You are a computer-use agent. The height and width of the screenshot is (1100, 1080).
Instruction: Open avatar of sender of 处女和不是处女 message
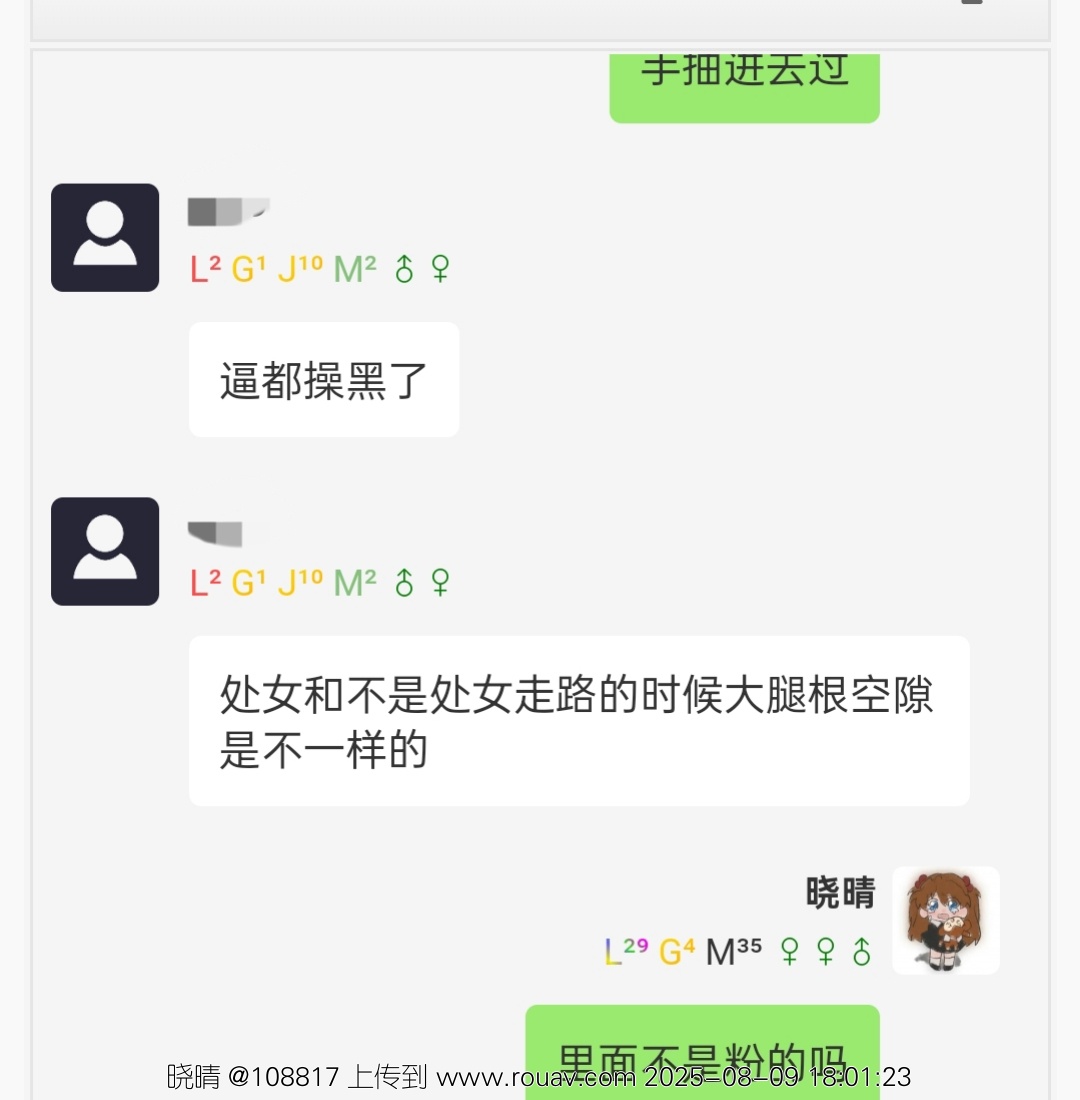click(x=105, y=551)
